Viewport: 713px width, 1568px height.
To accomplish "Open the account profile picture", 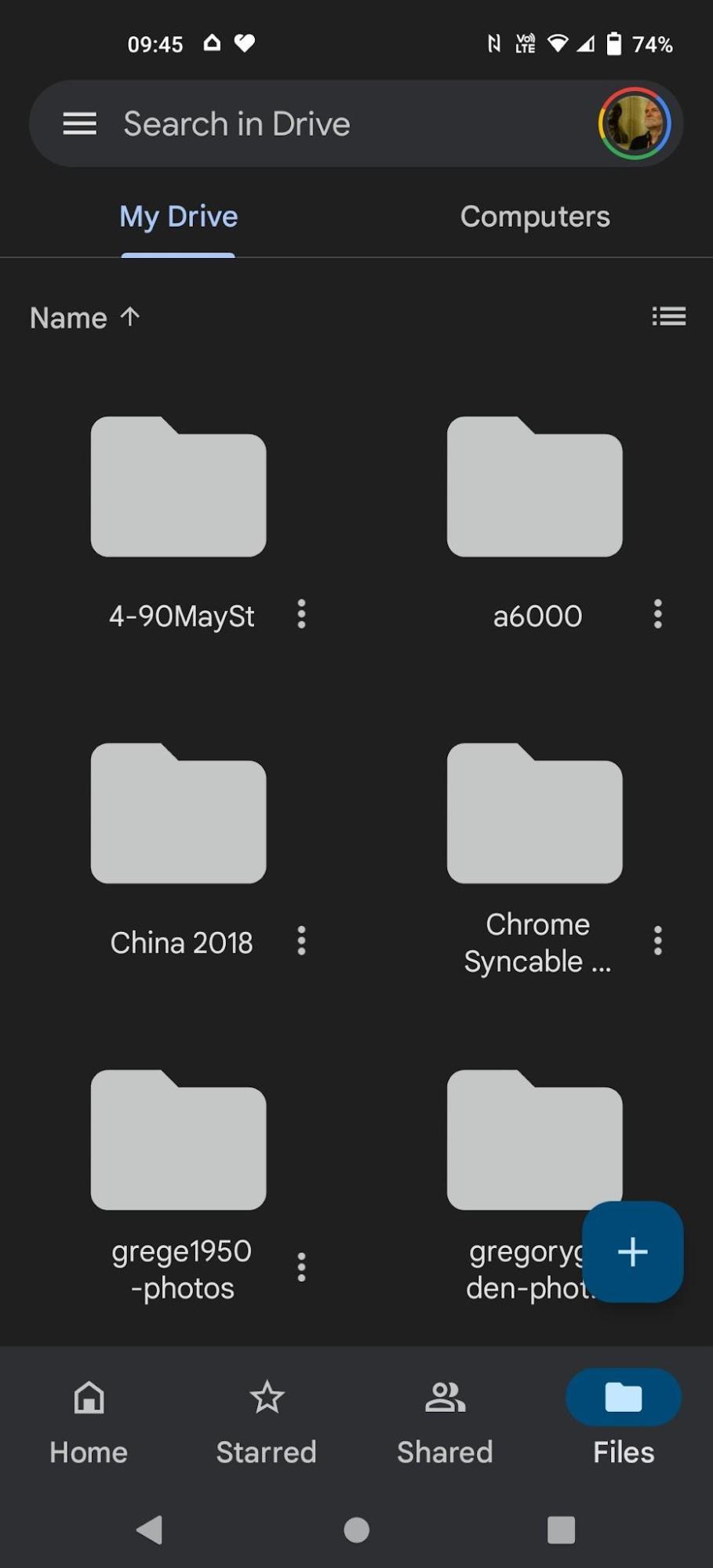I will coord(634,124).
